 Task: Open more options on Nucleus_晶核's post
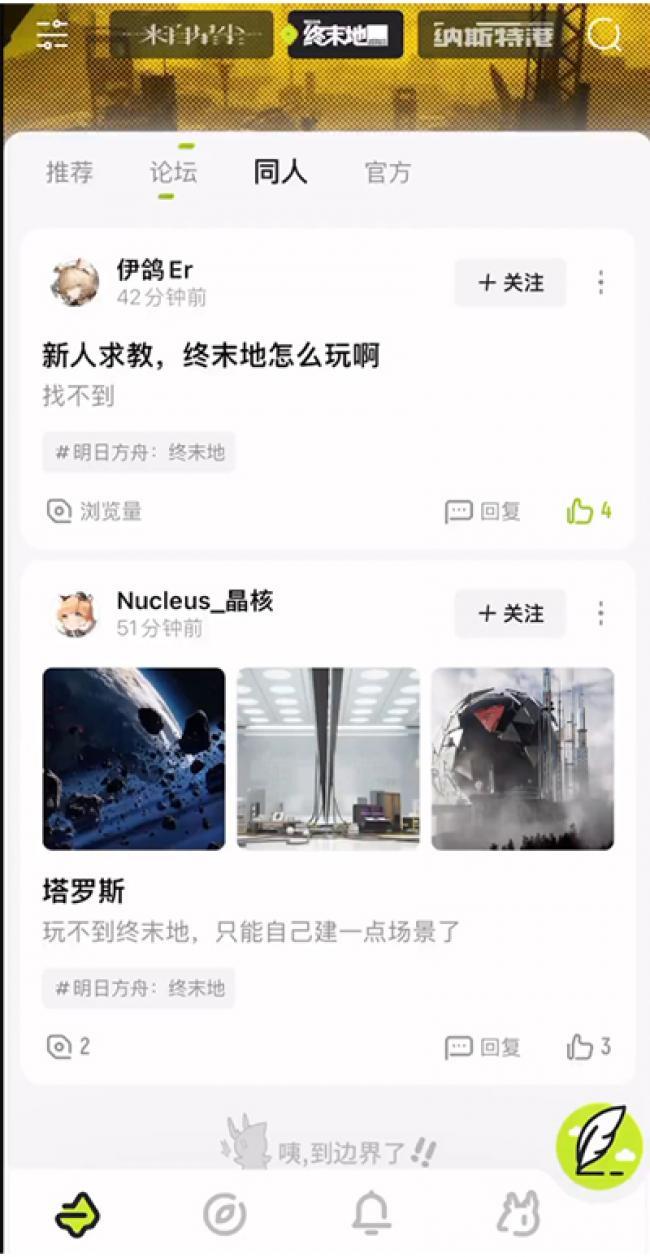(600, 613)
